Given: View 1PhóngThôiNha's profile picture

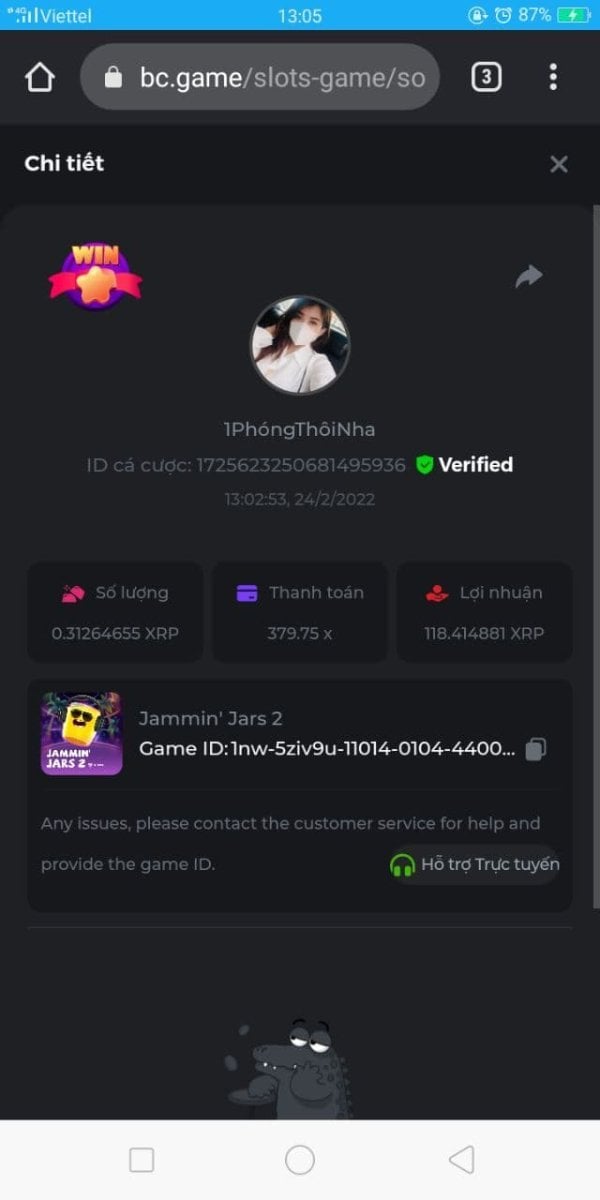Looking at the screenshot, I should 300,345.
